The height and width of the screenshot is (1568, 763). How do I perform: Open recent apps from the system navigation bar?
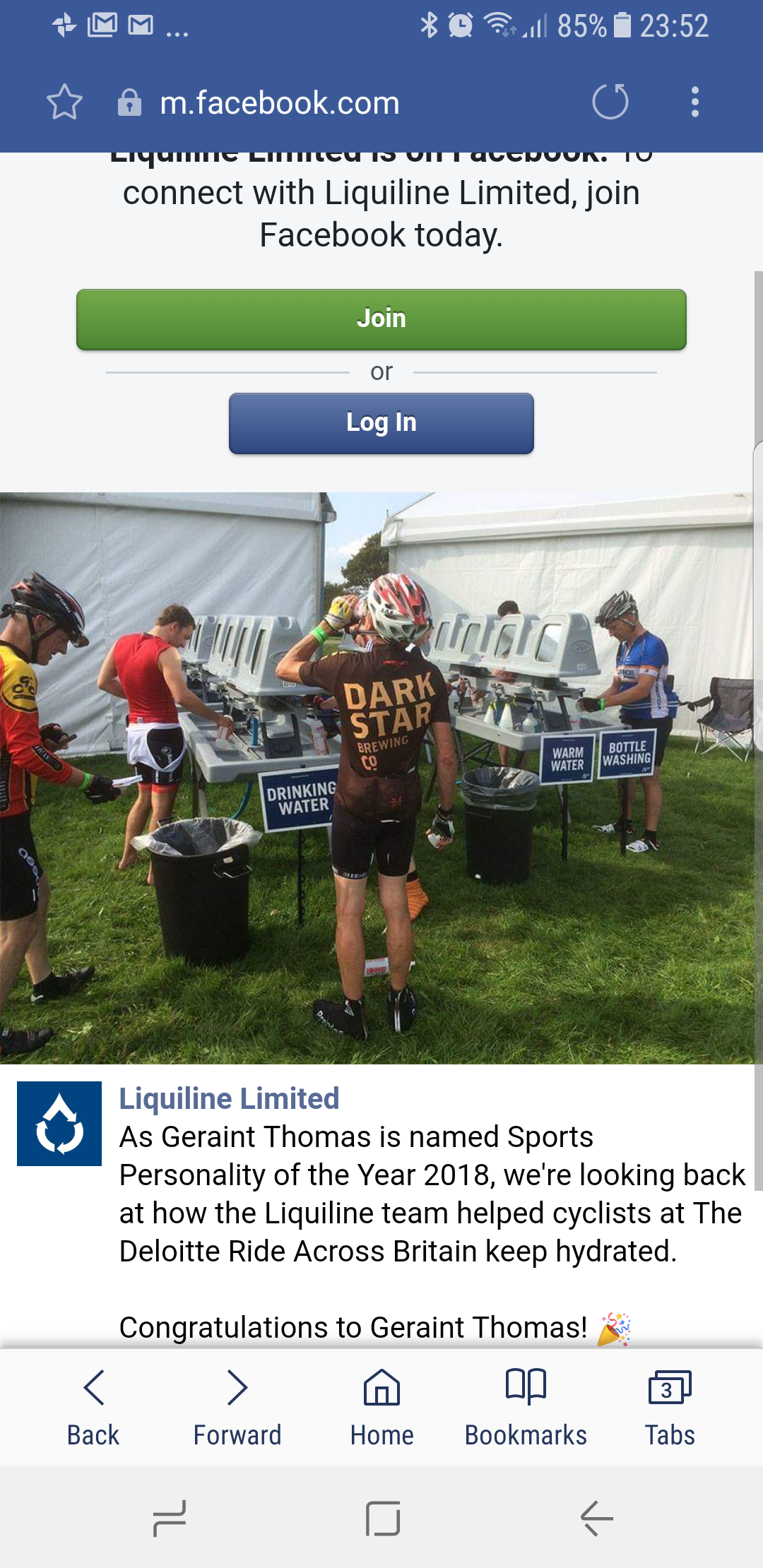pos(170,1519)
